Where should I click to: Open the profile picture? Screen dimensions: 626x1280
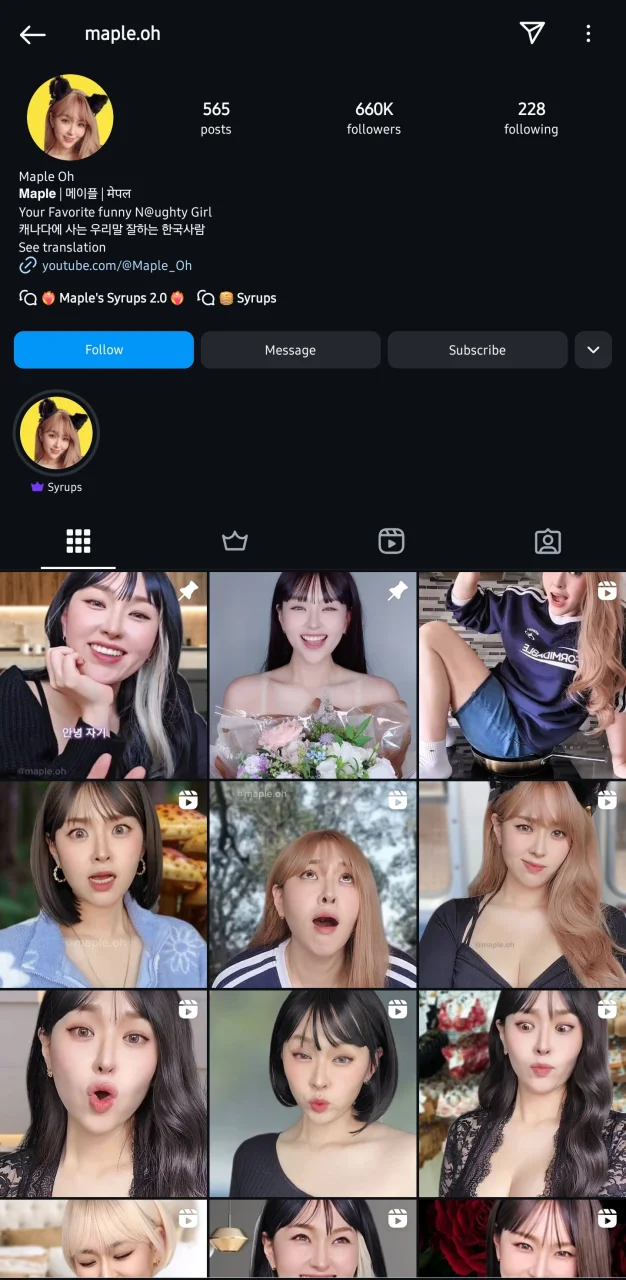(70, 118)
